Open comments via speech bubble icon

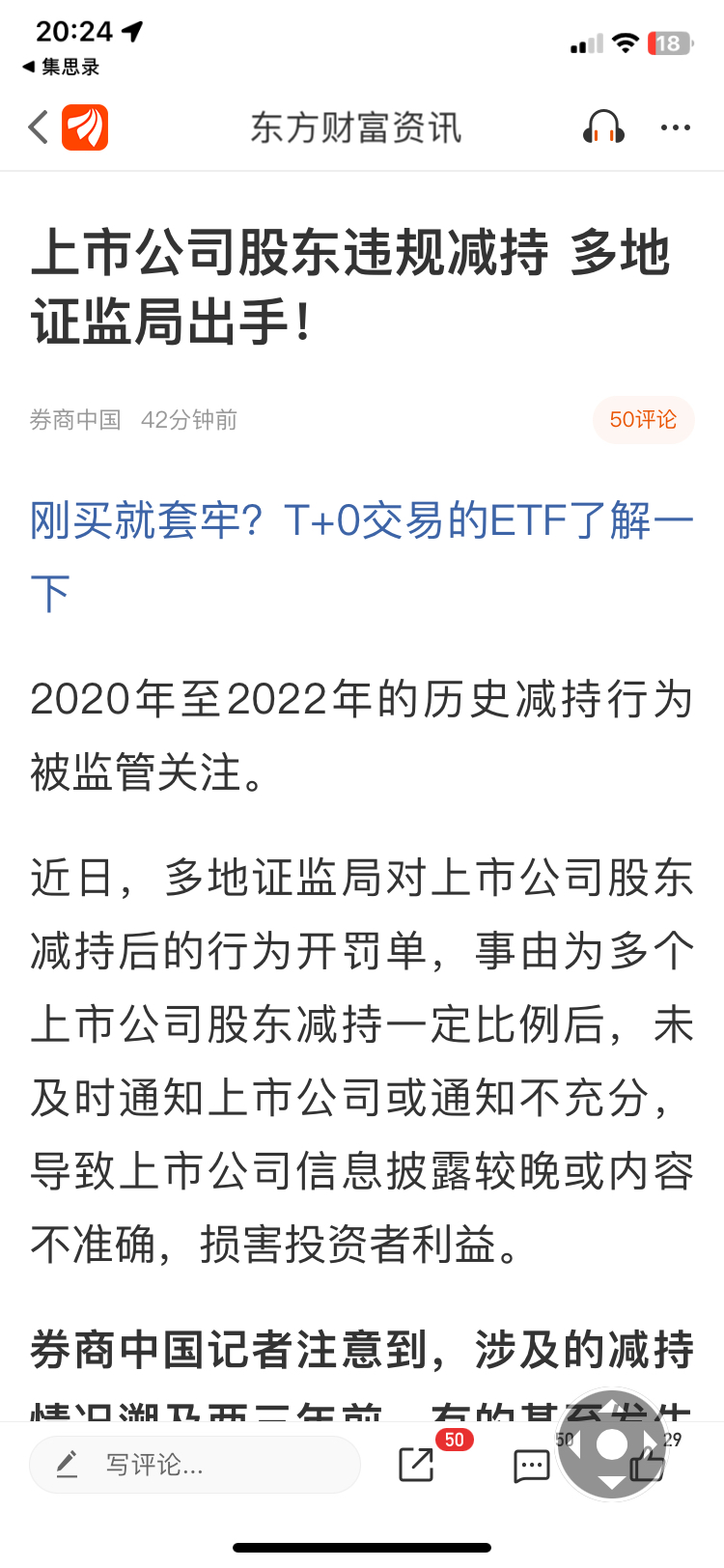pos(531,1466)
